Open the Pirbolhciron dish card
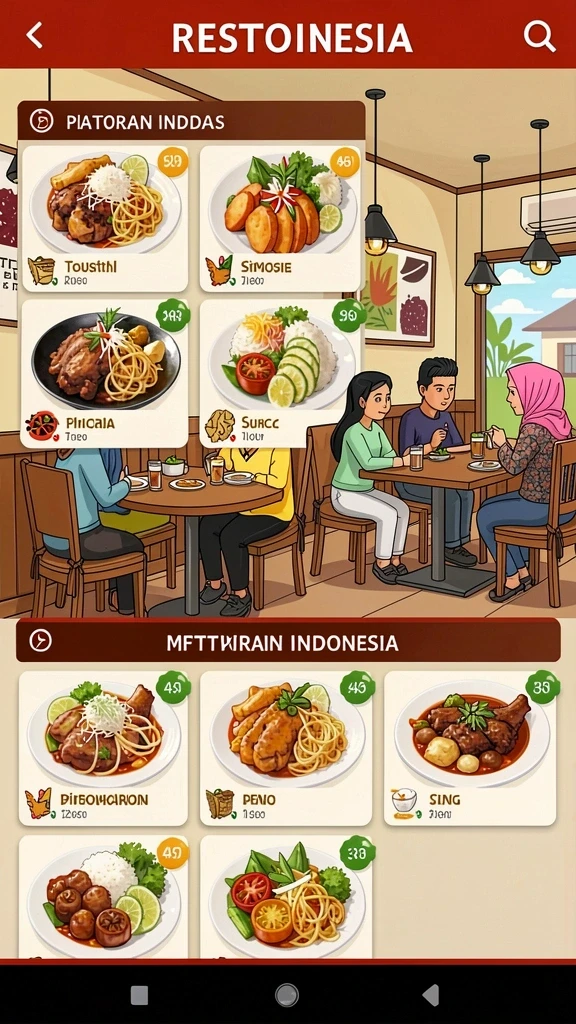Viewport: 576px width, 1024px height. pos(103,748)
